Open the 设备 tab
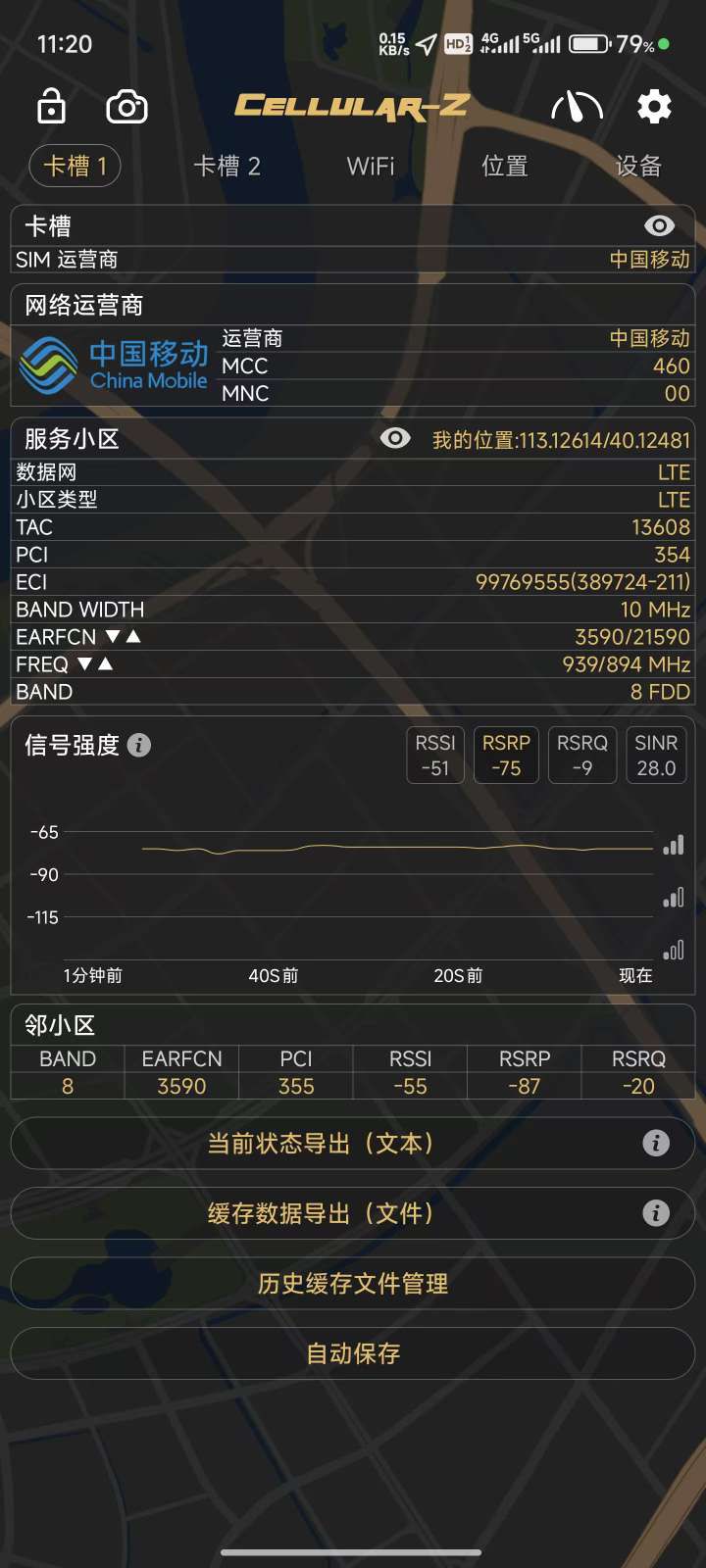 (638, 166)
